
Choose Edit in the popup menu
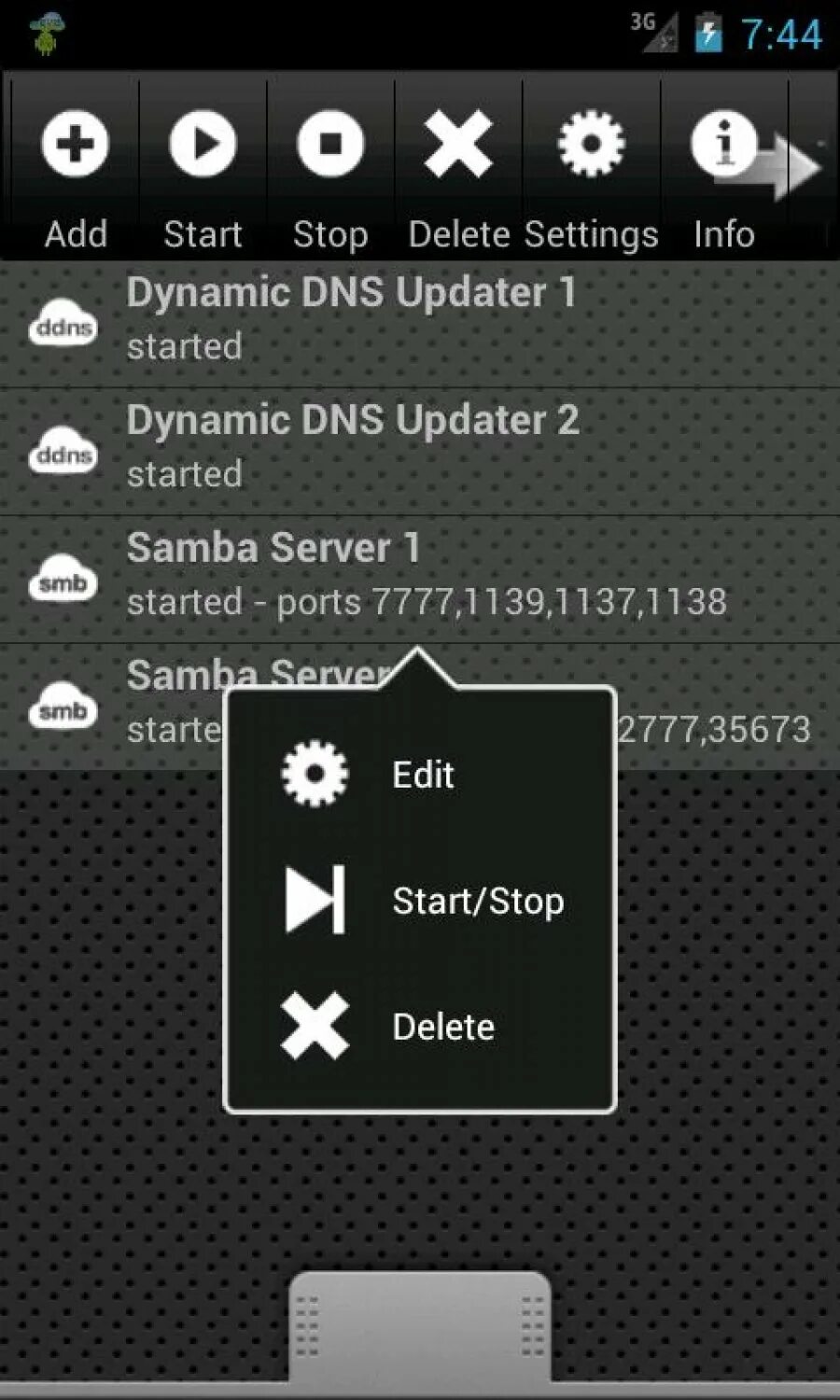point(420,775)
